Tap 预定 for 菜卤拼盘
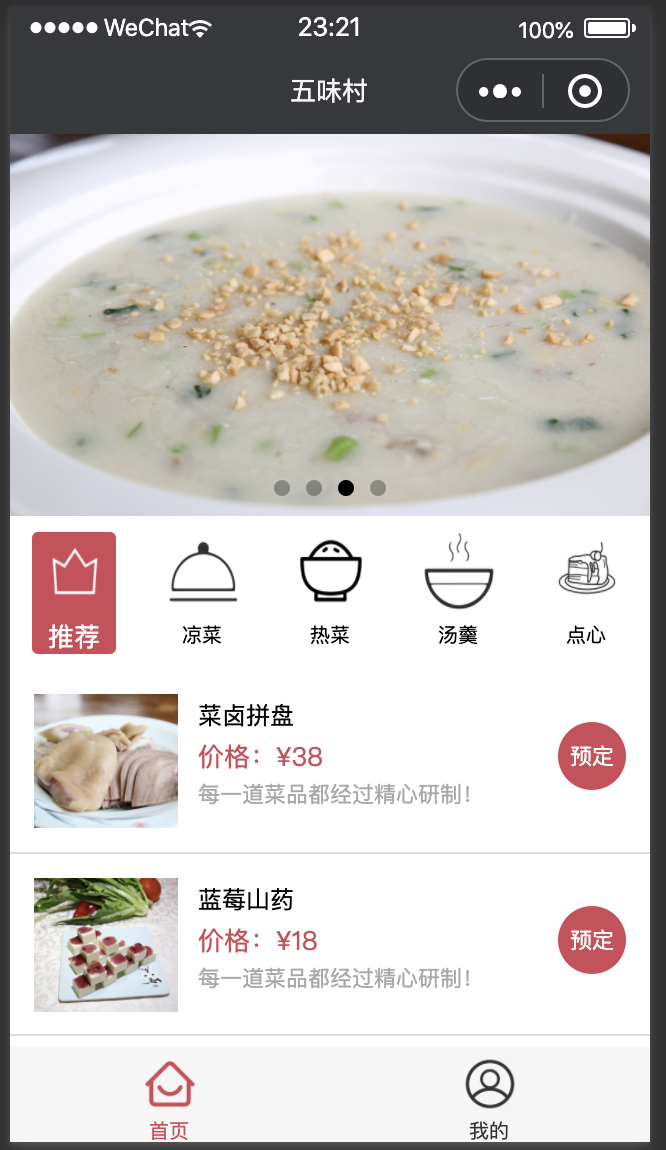666x1150 pixels. 592,756
